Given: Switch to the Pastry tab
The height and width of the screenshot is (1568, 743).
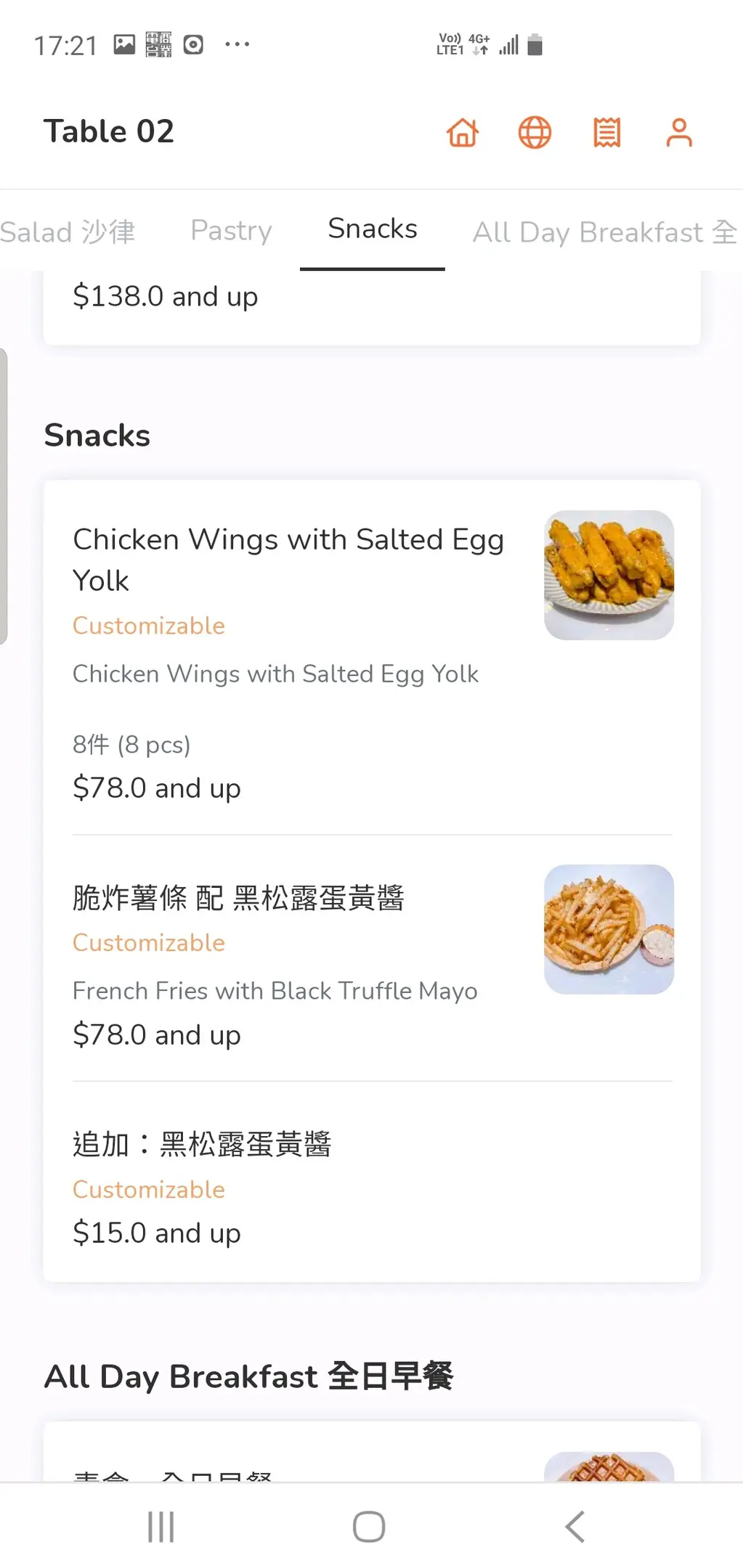Looking at the screenshot, I should pyautogui.click(x=231, y=231).
